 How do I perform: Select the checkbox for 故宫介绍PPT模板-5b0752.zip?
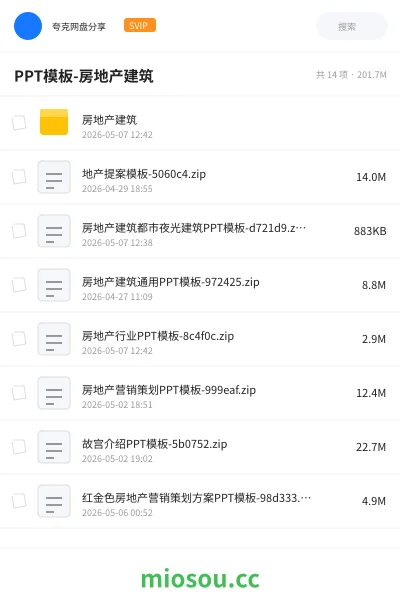(x=19, y=447)
